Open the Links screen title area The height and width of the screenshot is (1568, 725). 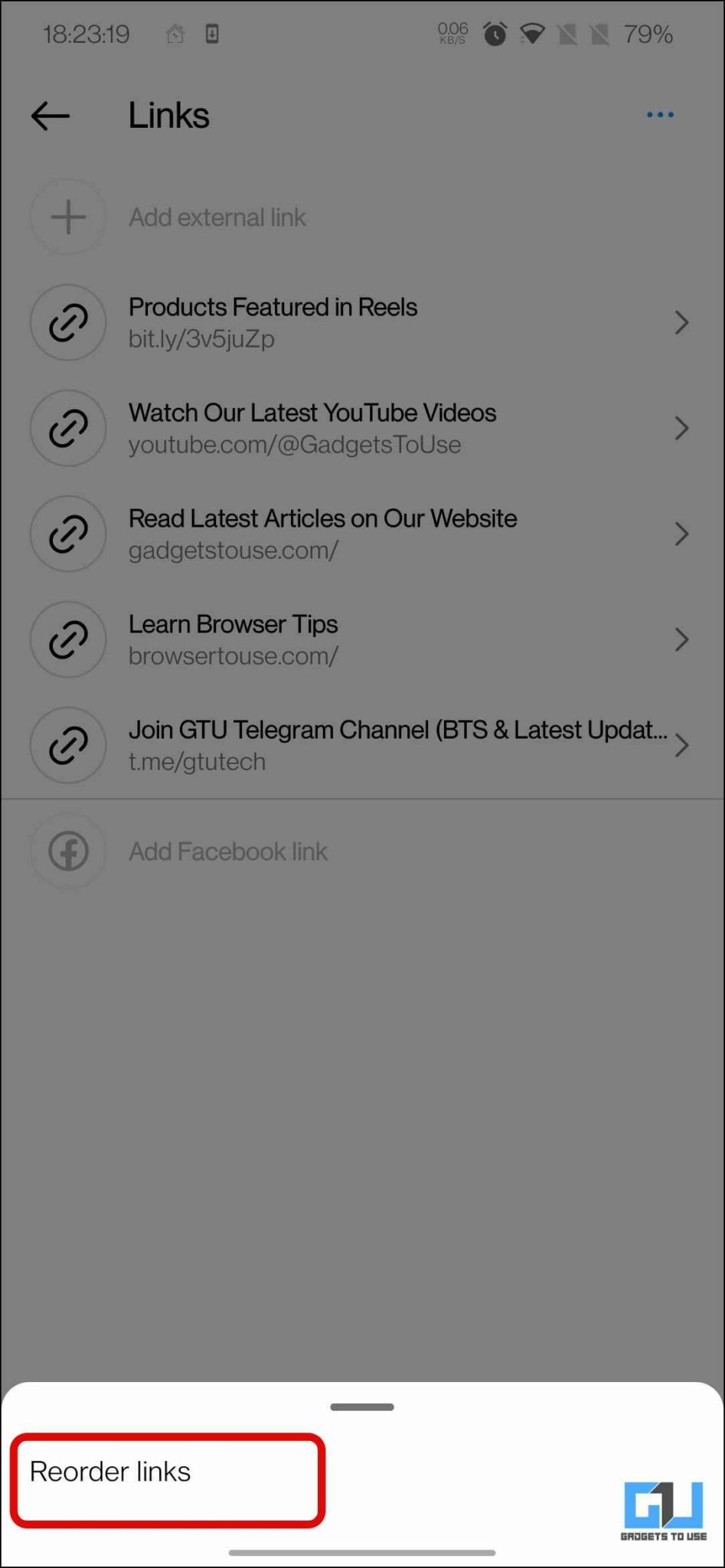click(168, 115)
